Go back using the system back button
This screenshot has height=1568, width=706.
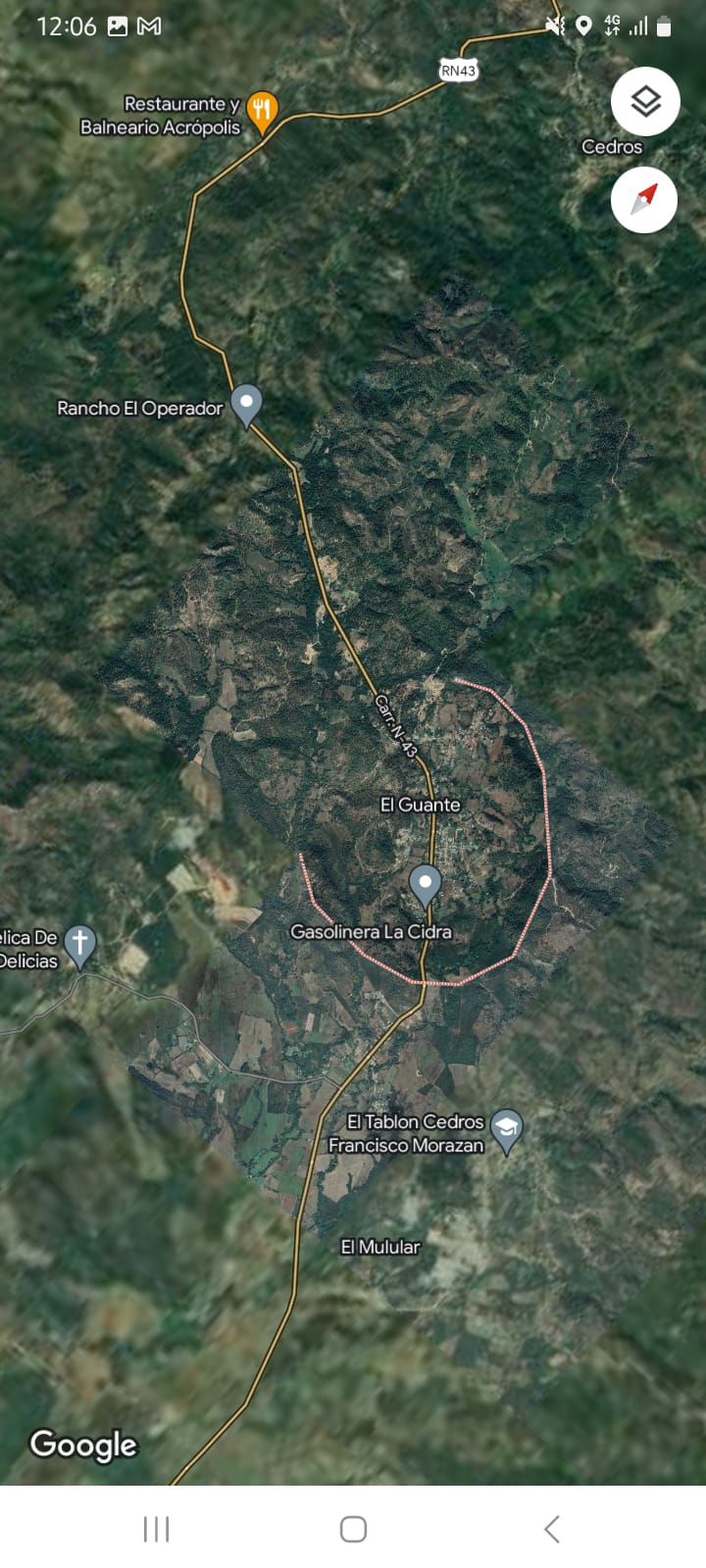pyautogui.click(x=551, y=1529)
